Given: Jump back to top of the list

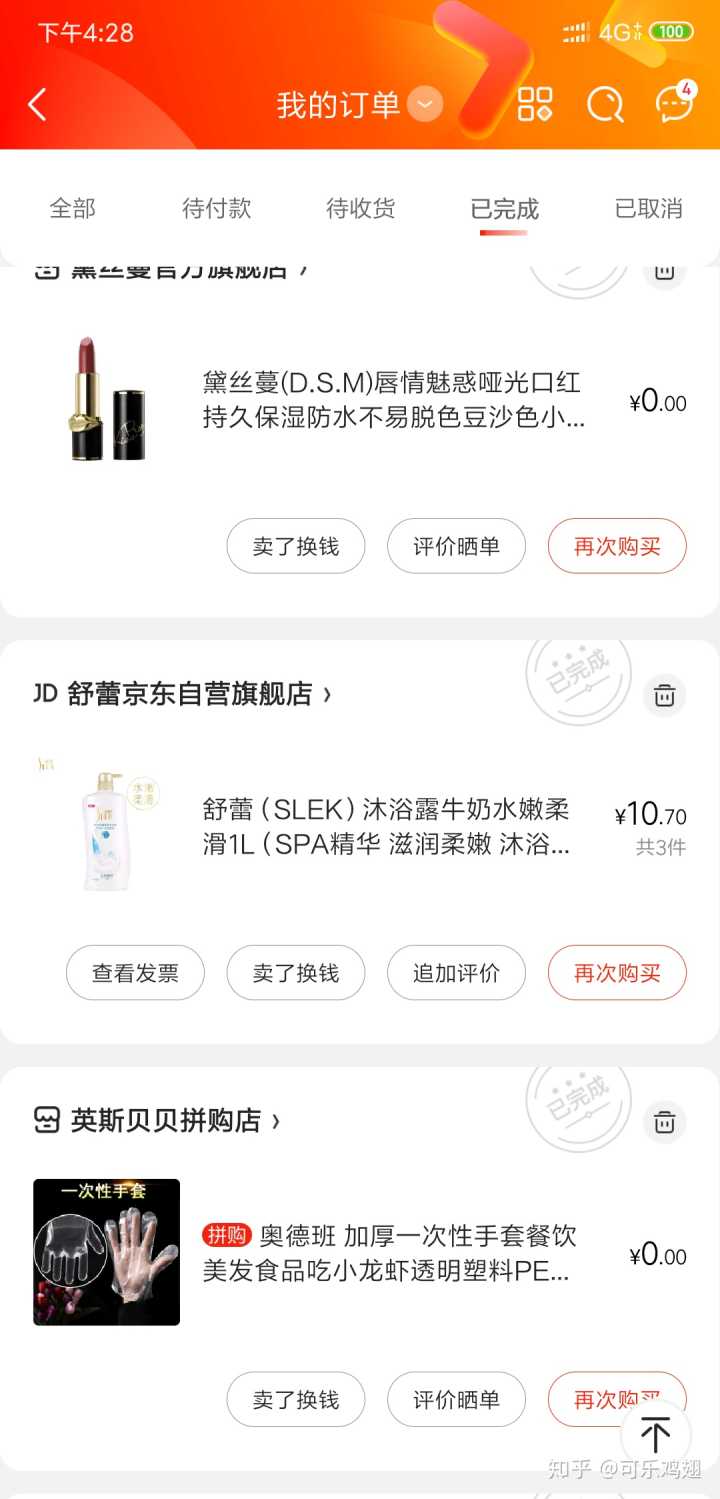Looking at the screenshot, I should point(656,1436).
